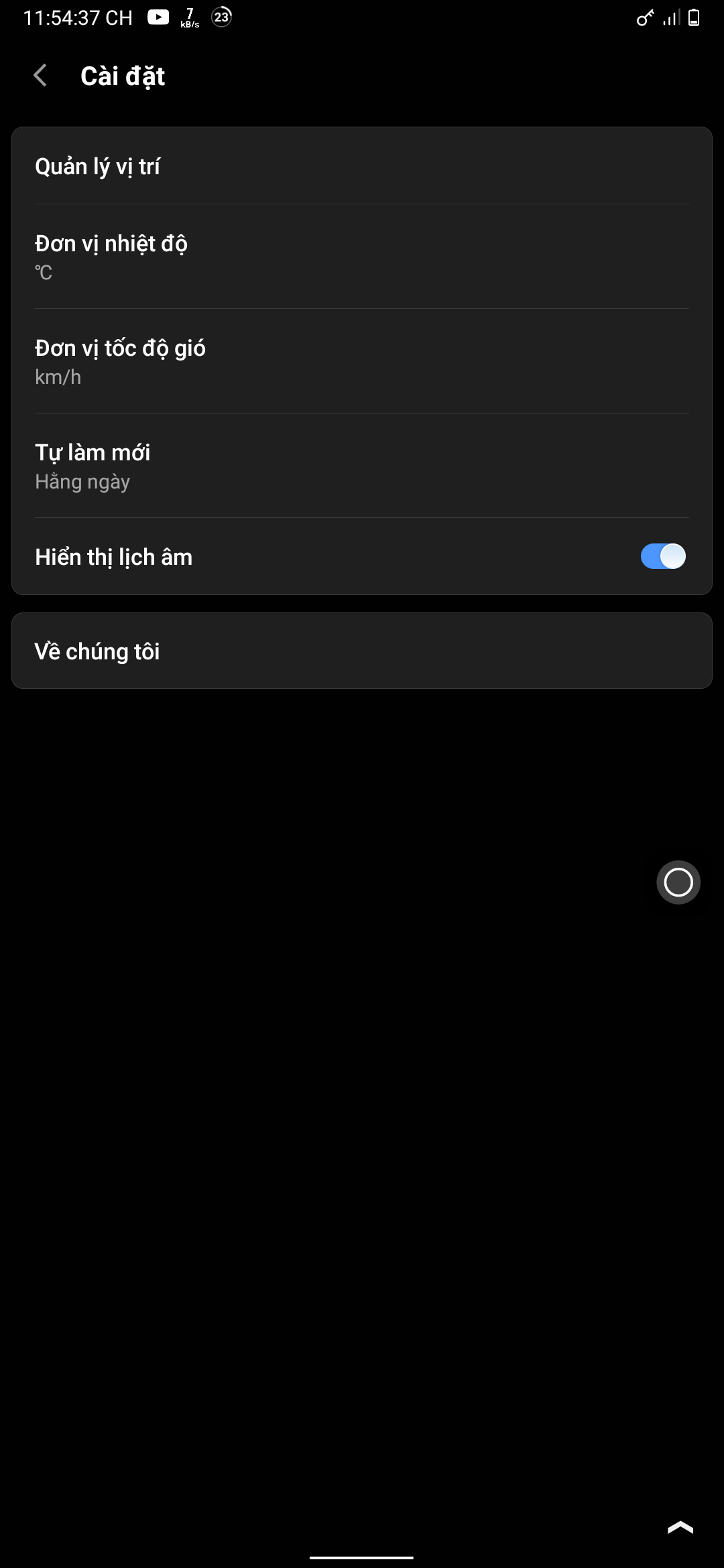Go back from the Cài đặt screen

coord(40,76)
